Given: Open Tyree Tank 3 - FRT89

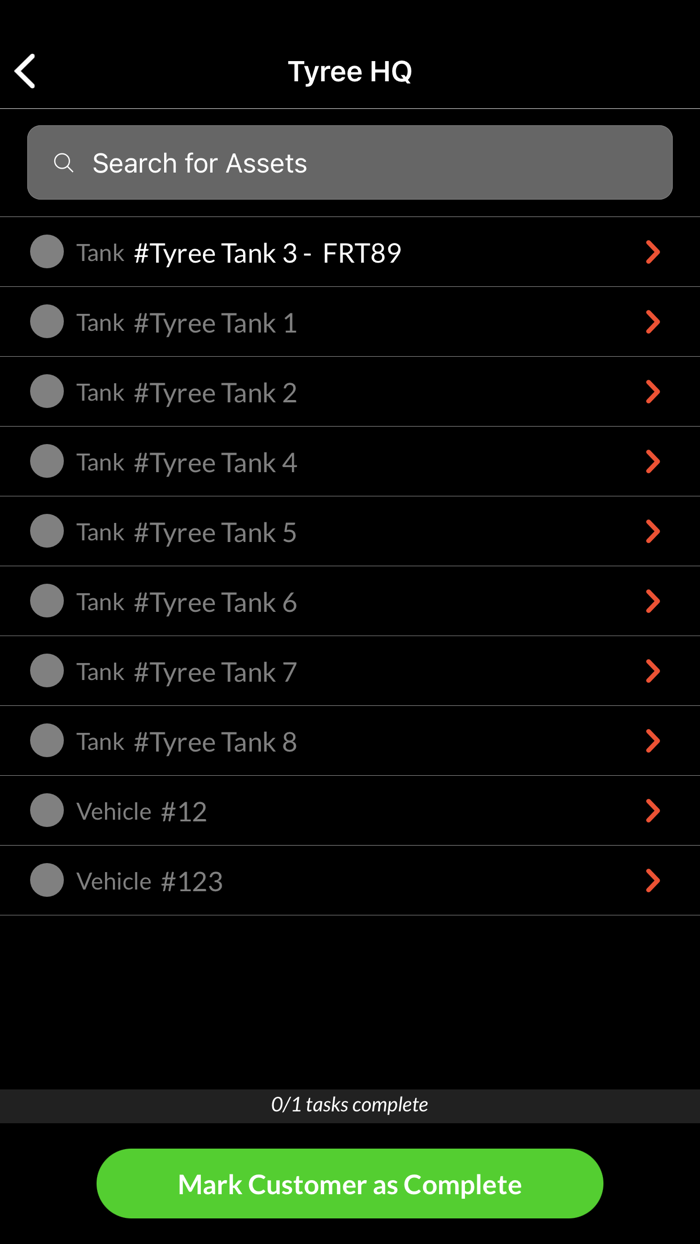Looking at the screenshot, I should pos(350,252).
